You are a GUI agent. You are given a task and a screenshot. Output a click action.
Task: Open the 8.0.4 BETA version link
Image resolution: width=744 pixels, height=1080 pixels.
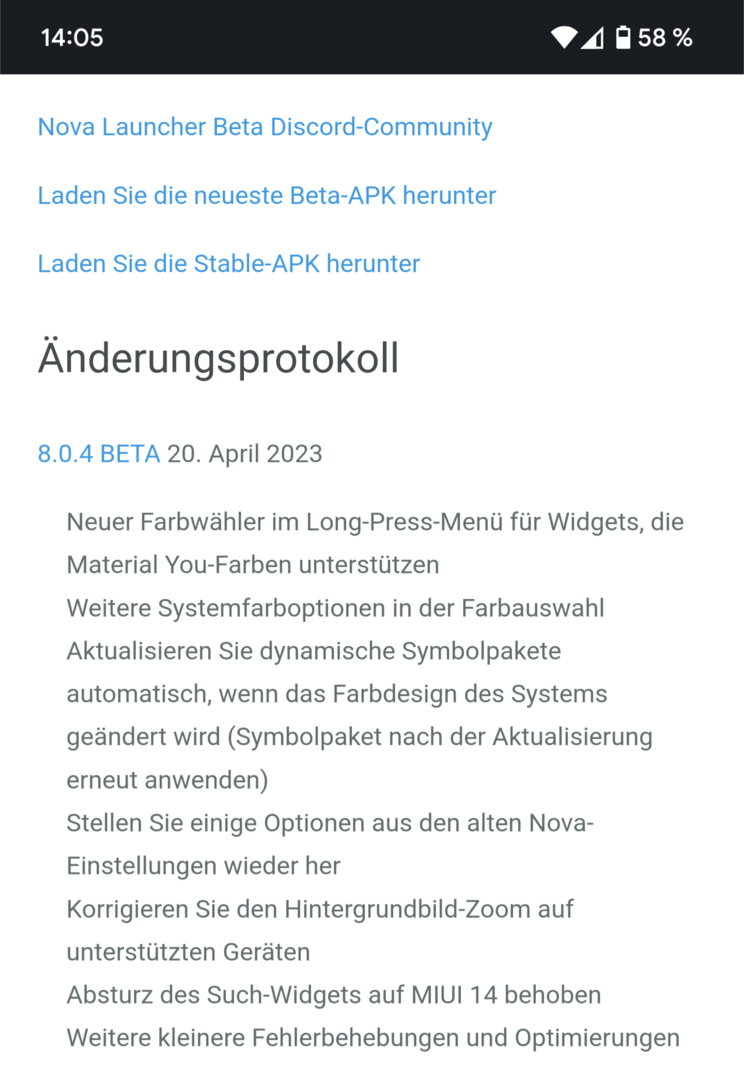point(99,454)
